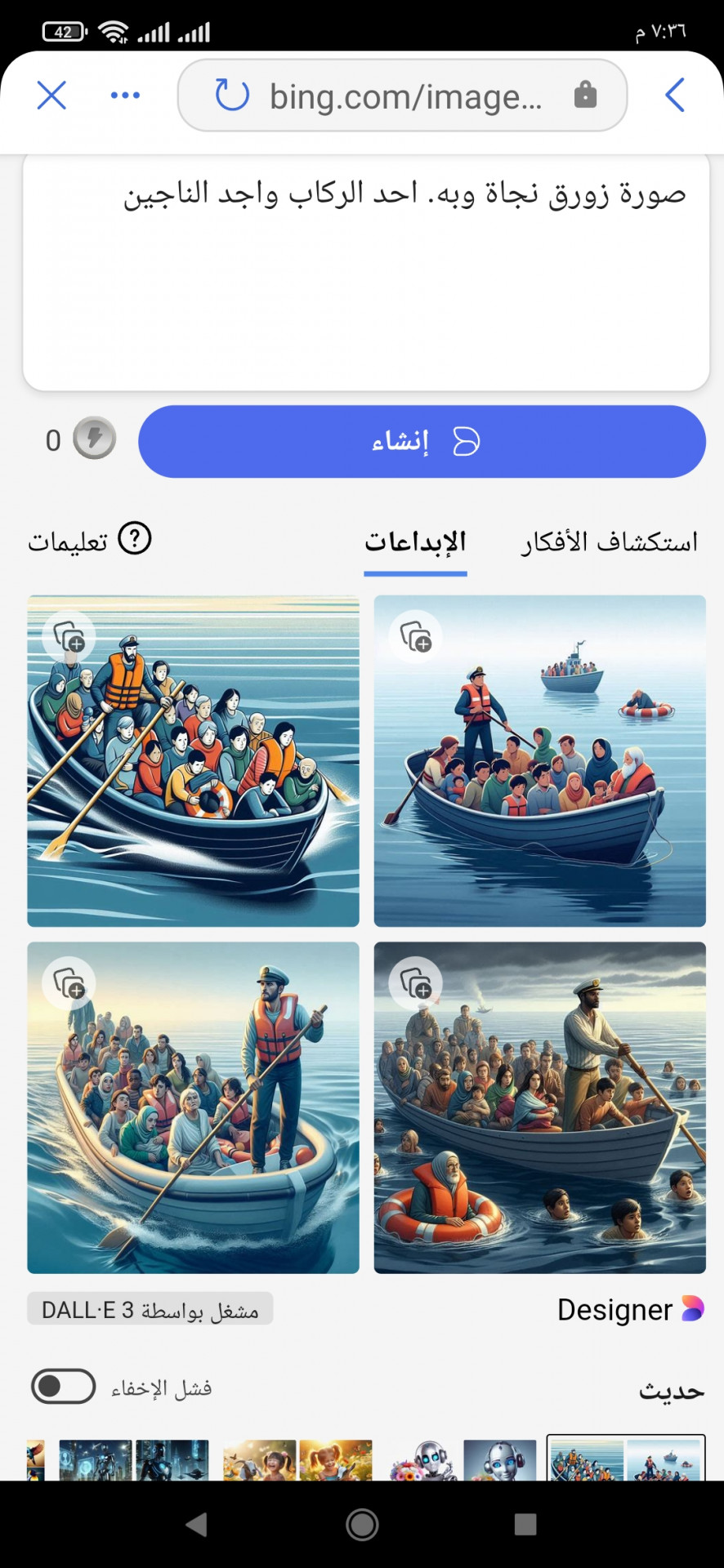The image size is (724, 1568).
Task: Edit the lifeboat prompt text box
Action: (x=366, y=271)
